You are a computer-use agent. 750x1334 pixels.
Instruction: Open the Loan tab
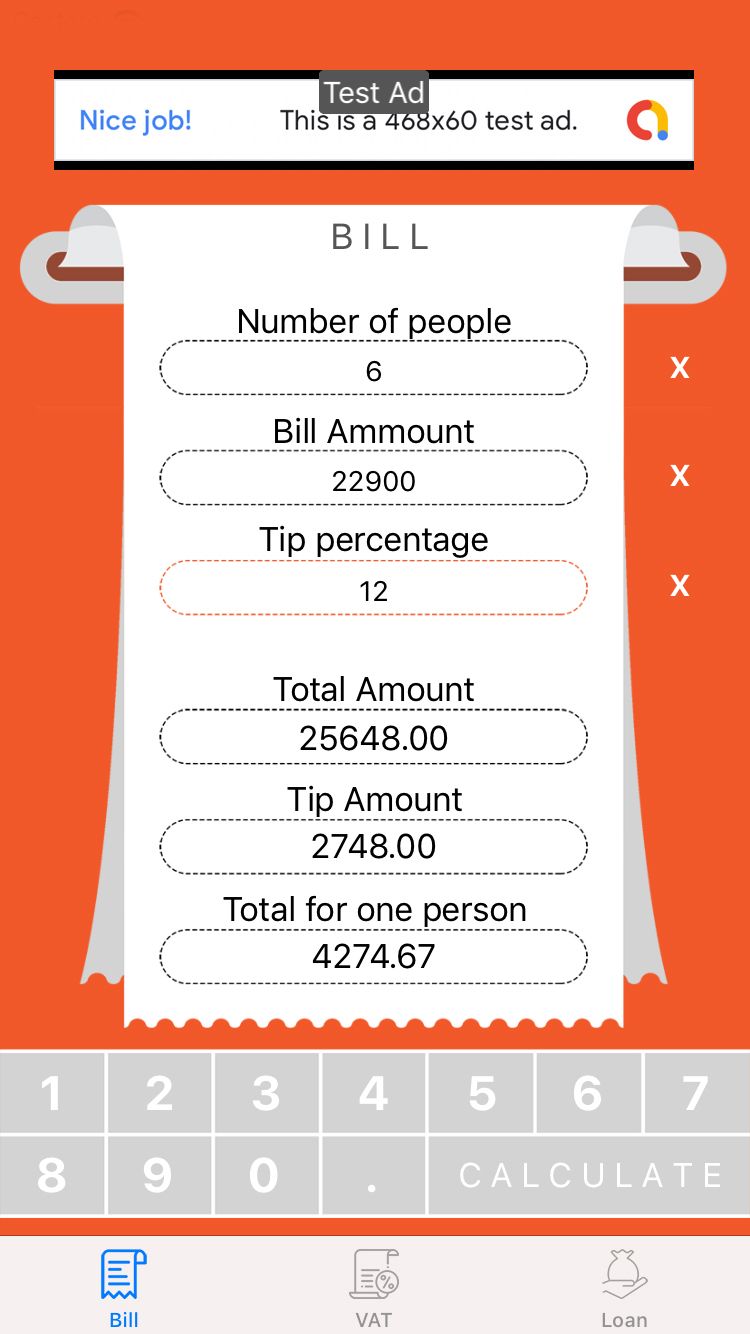tap(624, 1288)
